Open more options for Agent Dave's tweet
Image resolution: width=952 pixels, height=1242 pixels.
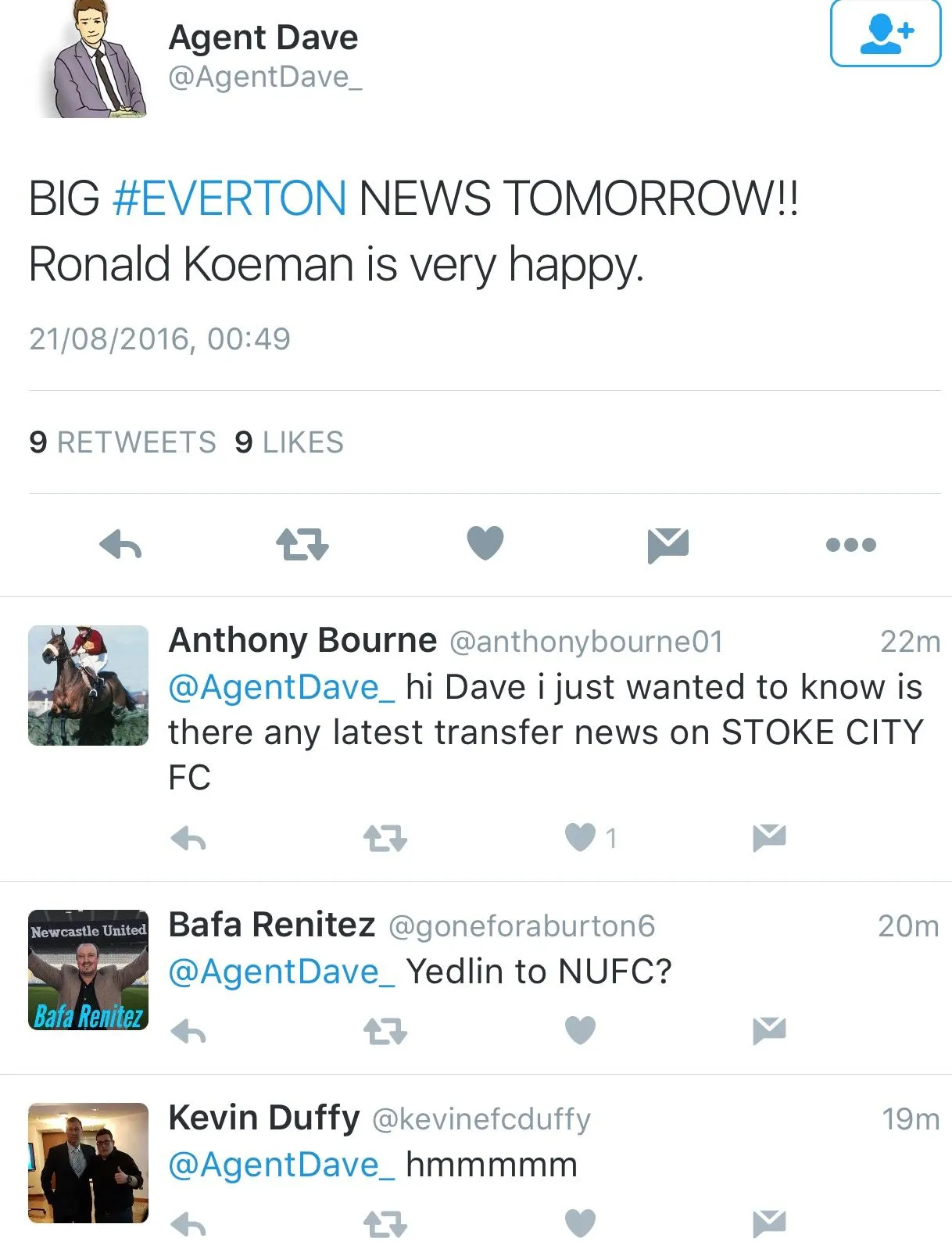(850, 544)
